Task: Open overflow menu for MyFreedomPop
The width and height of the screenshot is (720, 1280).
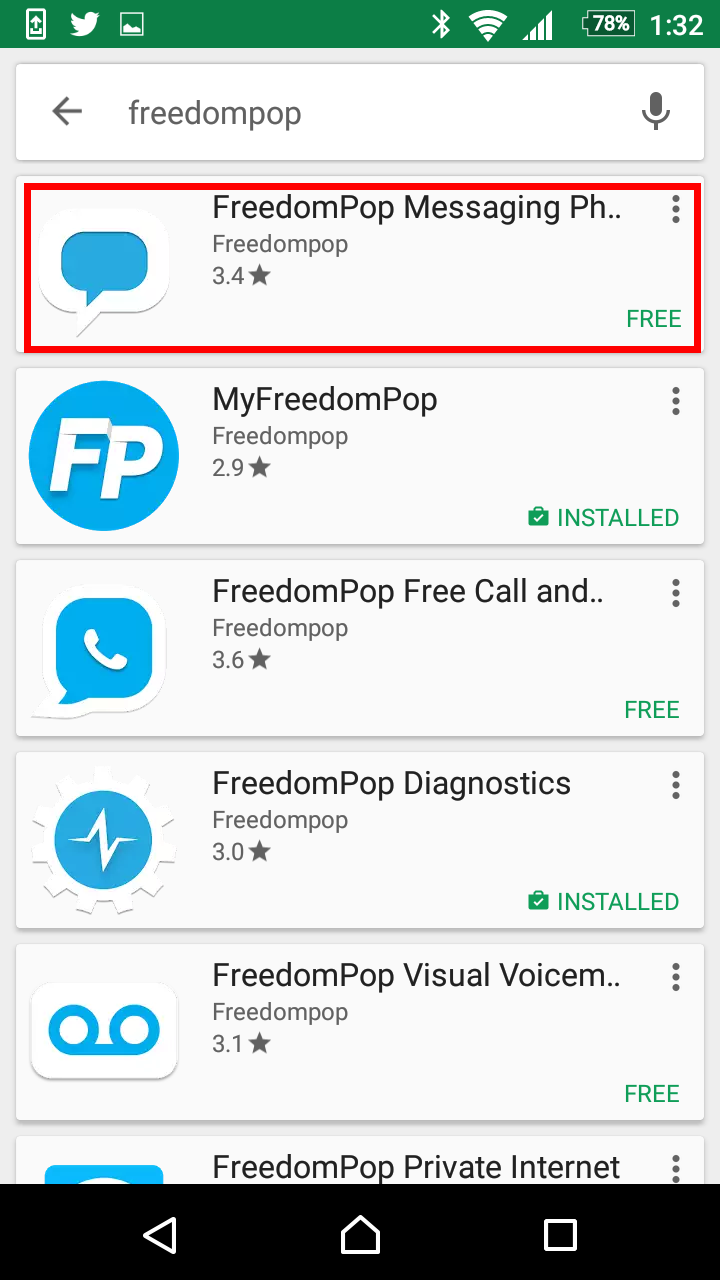Action: (676, 401)
